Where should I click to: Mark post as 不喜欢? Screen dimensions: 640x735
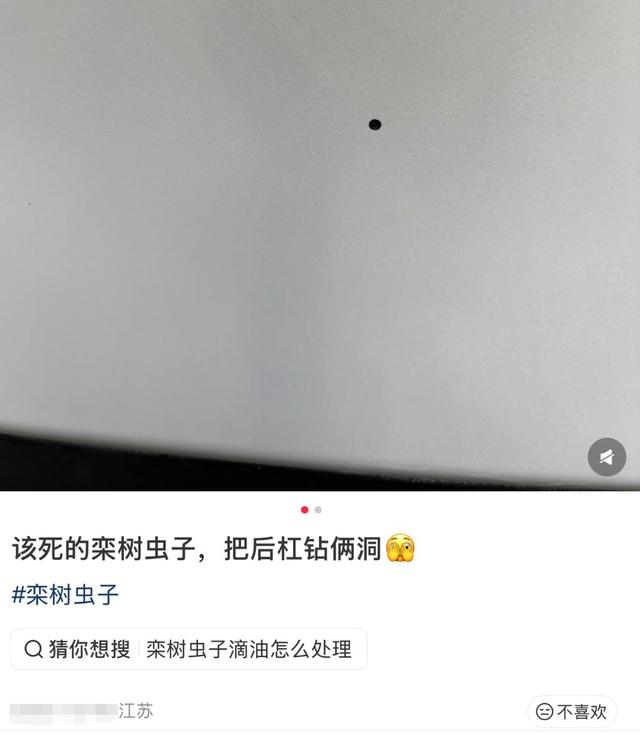click(x=572, y=712)
